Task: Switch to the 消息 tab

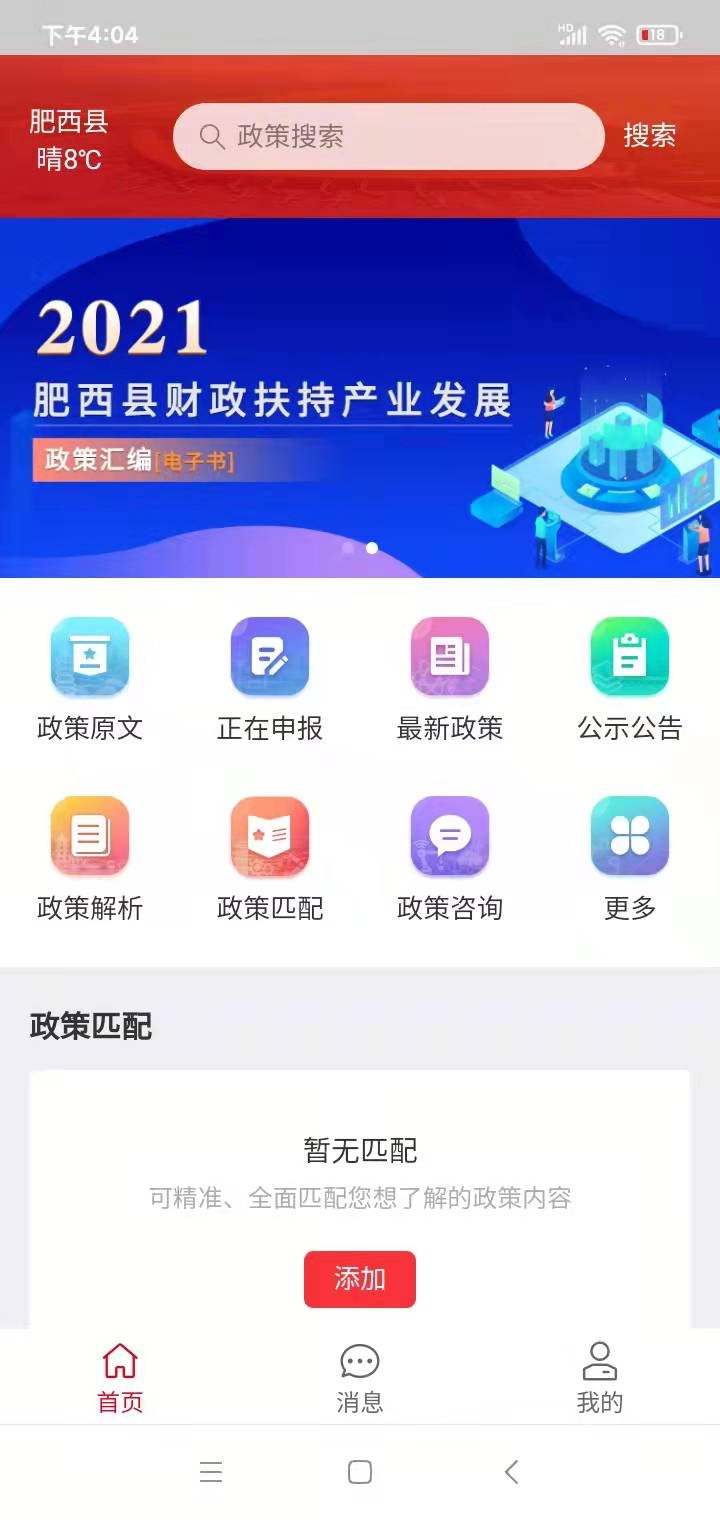Action: click(x=360, y=1378)
